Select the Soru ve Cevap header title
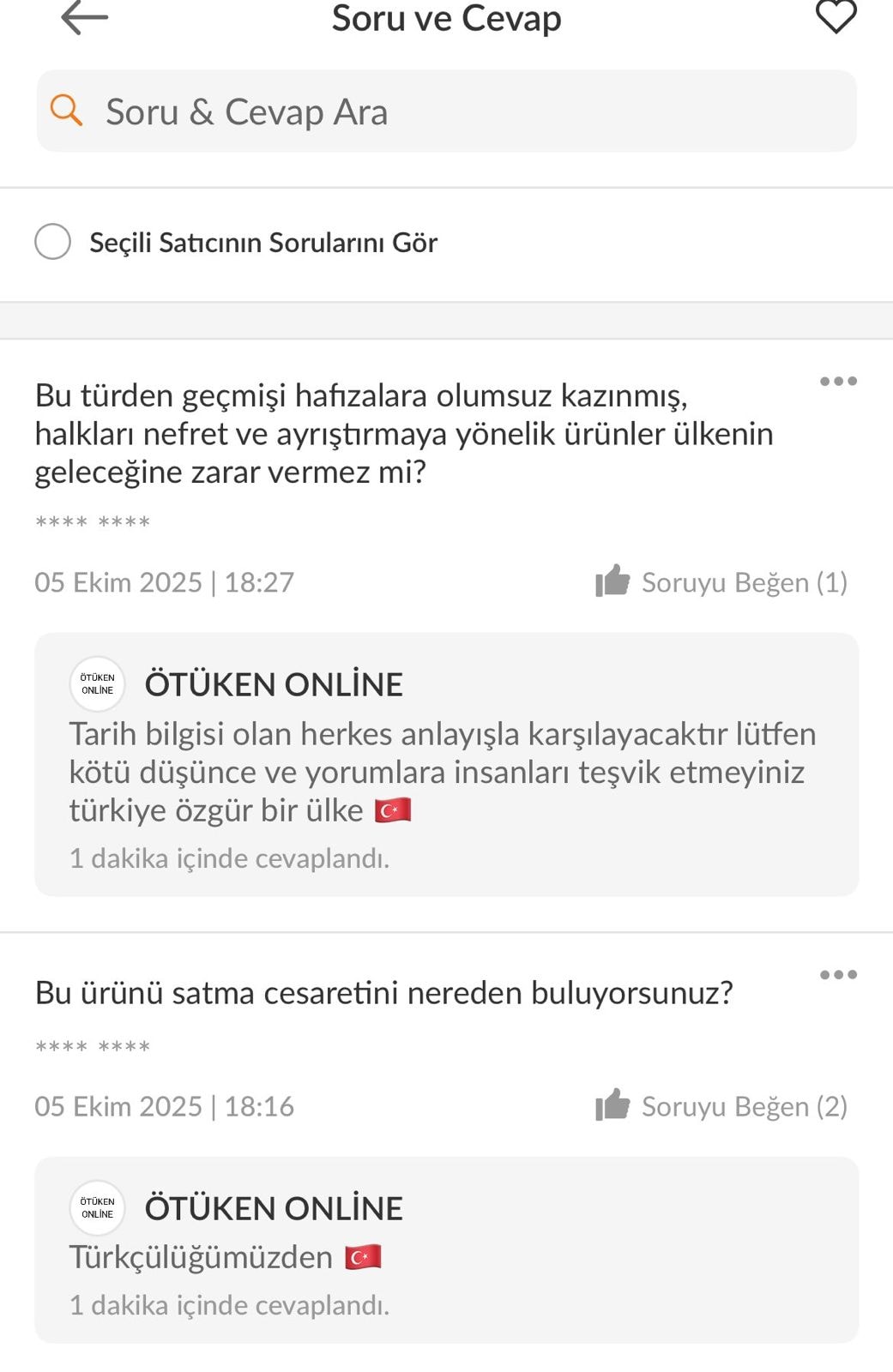 446,19
